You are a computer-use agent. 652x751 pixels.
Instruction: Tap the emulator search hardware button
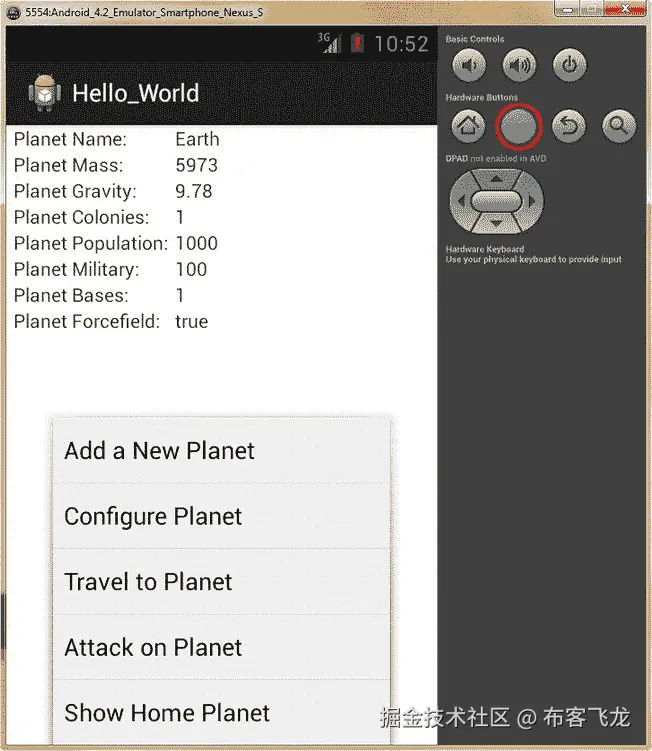click(619, 126)
